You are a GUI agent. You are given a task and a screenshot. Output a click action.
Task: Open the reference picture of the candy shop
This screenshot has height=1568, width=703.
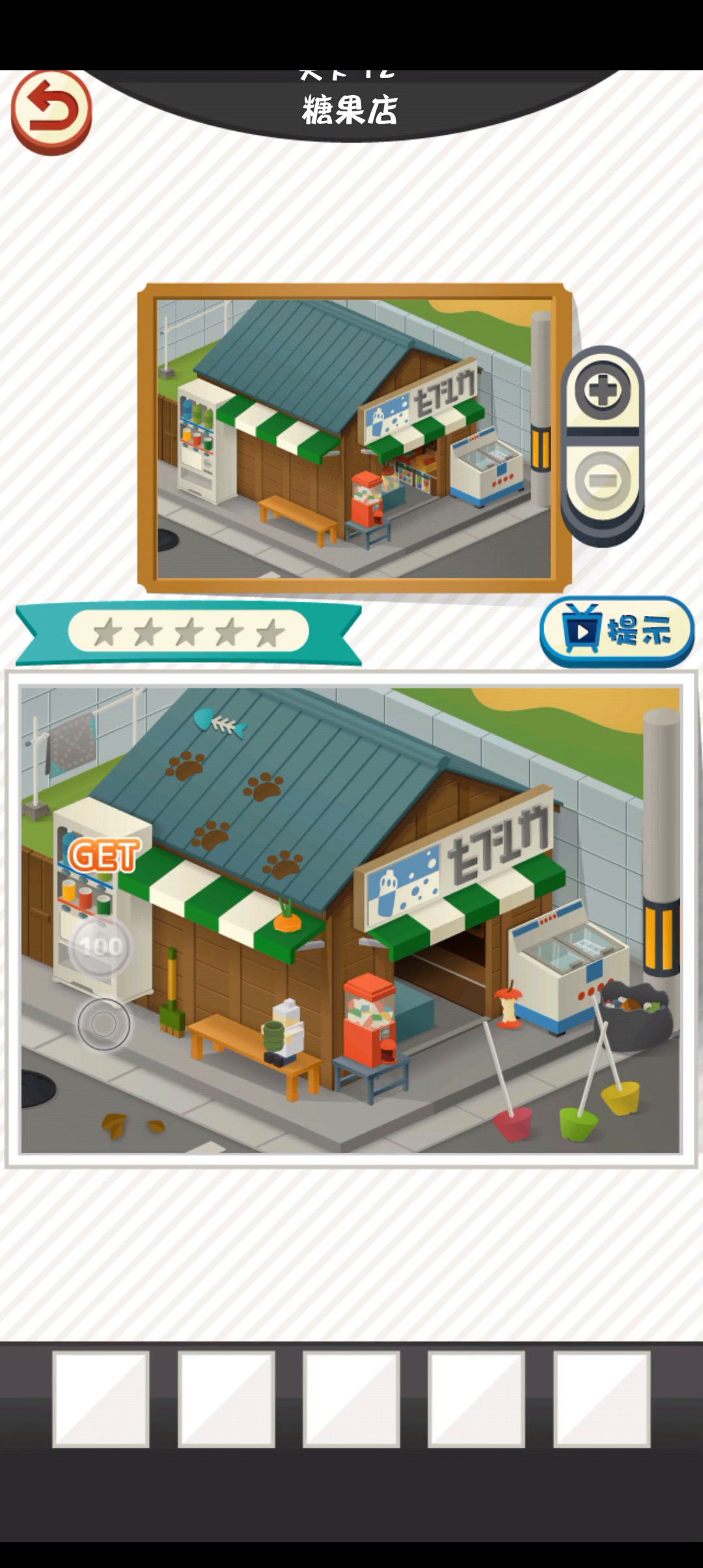point(353,438)
